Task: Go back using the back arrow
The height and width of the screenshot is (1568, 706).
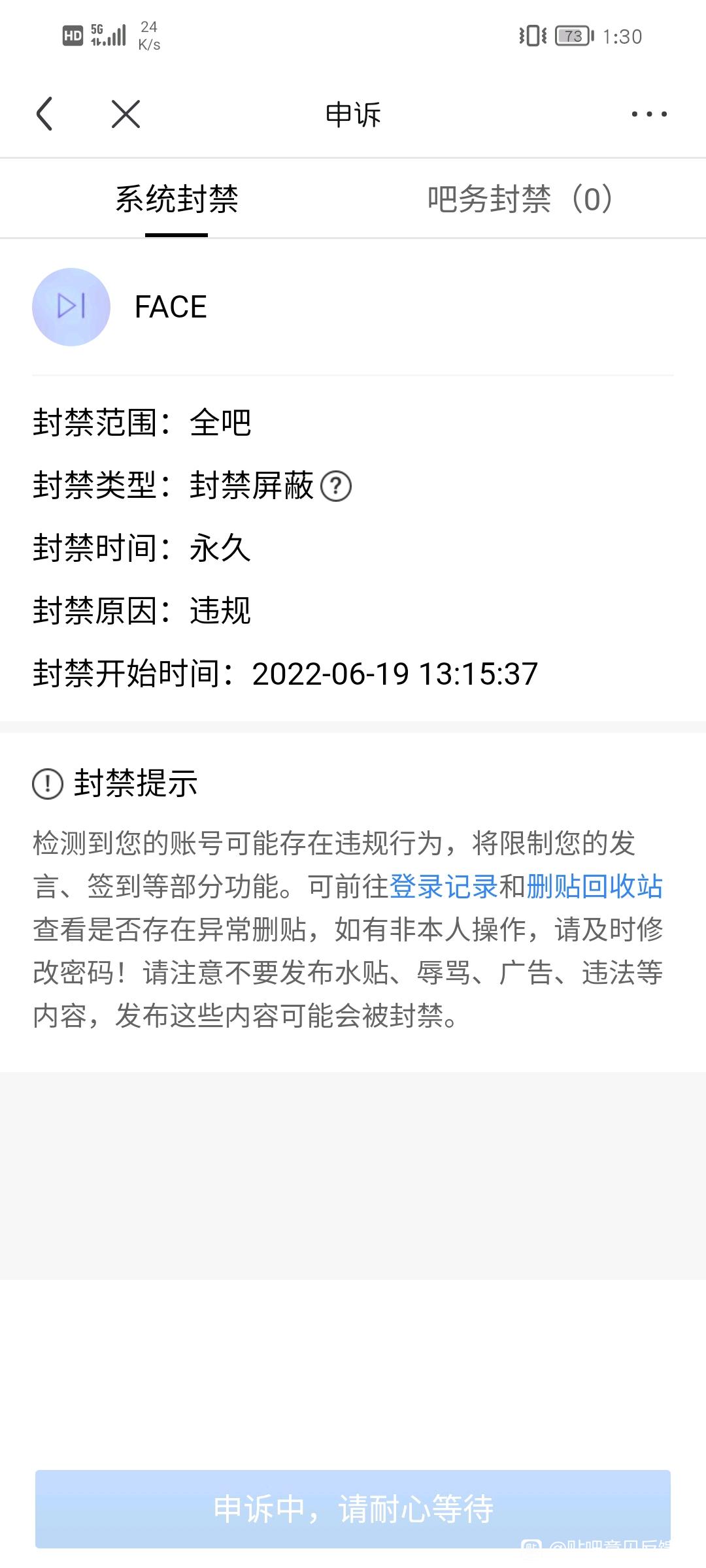Action: (x=44, y=114)
